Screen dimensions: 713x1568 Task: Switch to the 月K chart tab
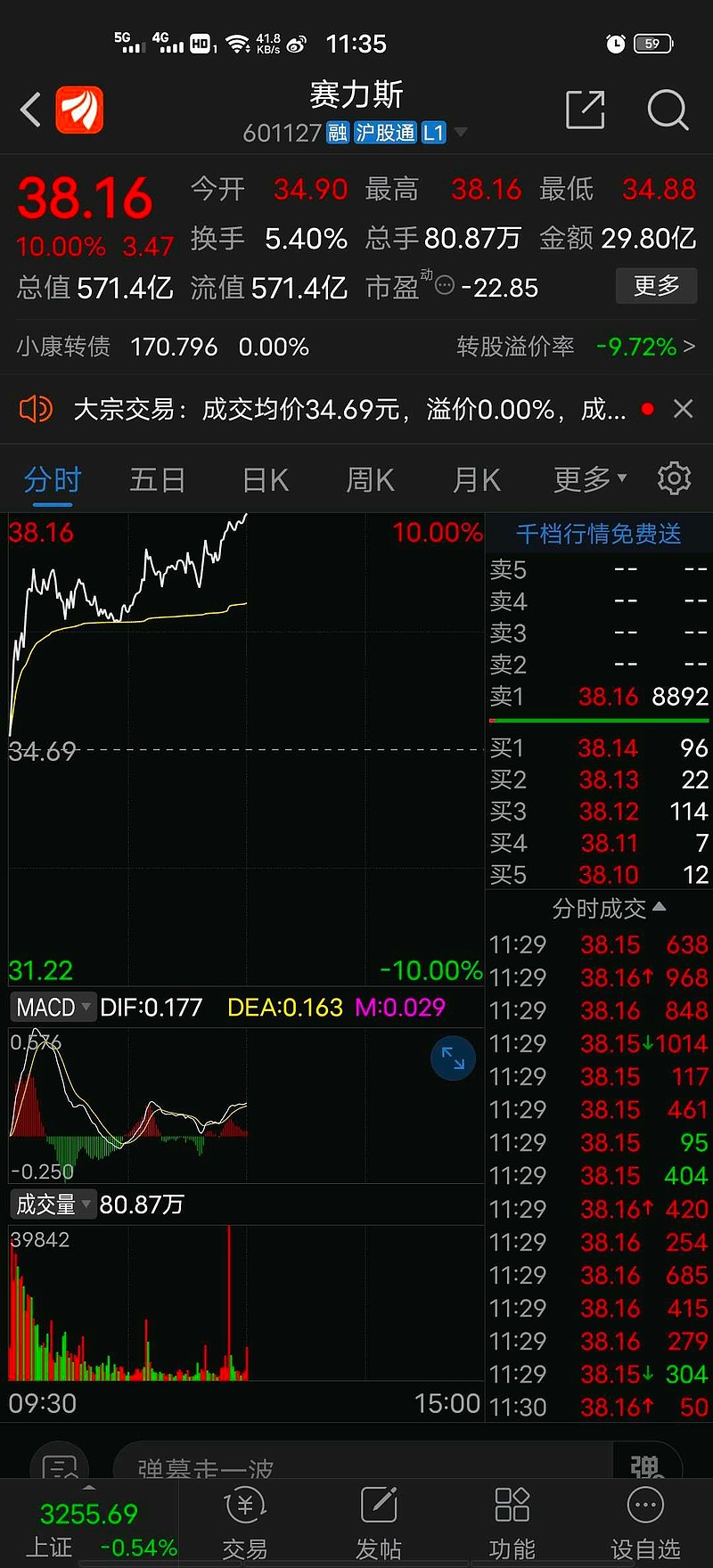click(476, 480)
